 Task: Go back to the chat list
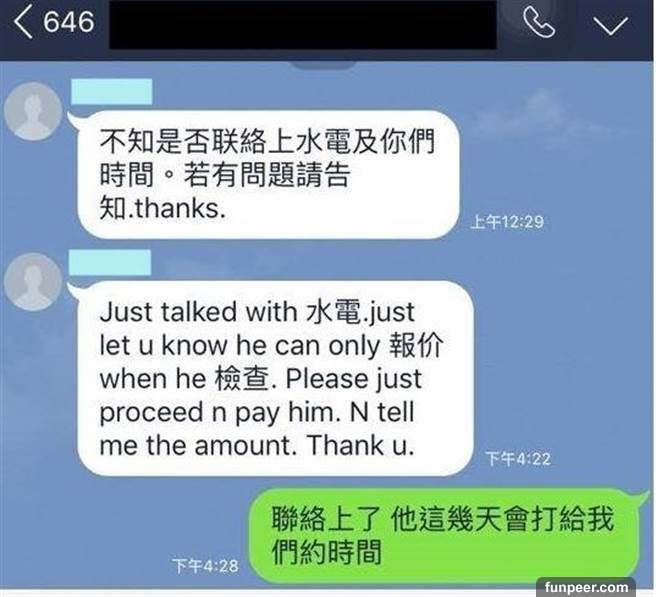[22, 23]
